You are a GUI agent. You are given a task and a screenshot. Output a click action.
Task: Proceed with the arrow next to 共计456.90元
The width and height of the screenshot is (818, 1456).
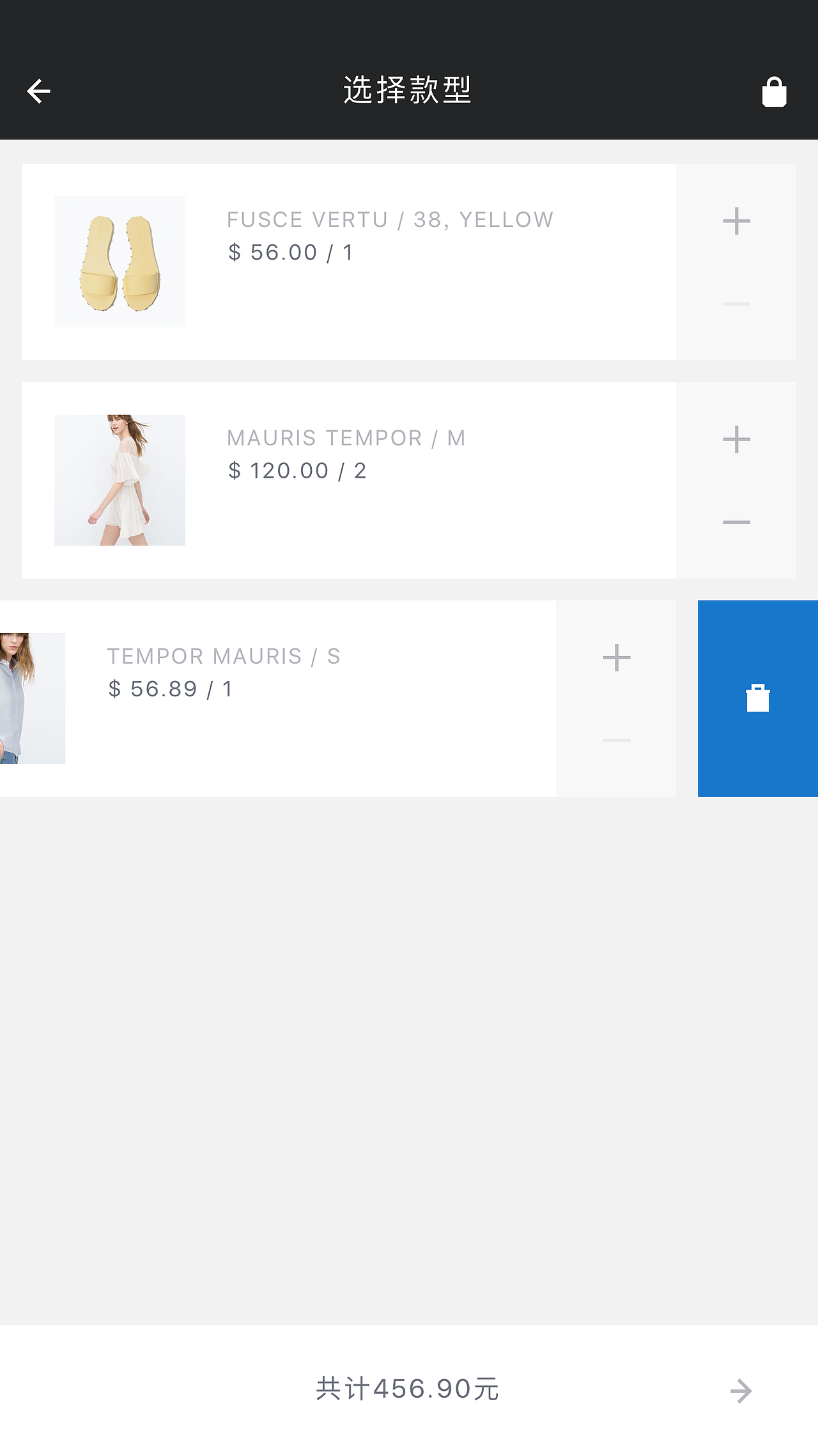point(741,1391)
